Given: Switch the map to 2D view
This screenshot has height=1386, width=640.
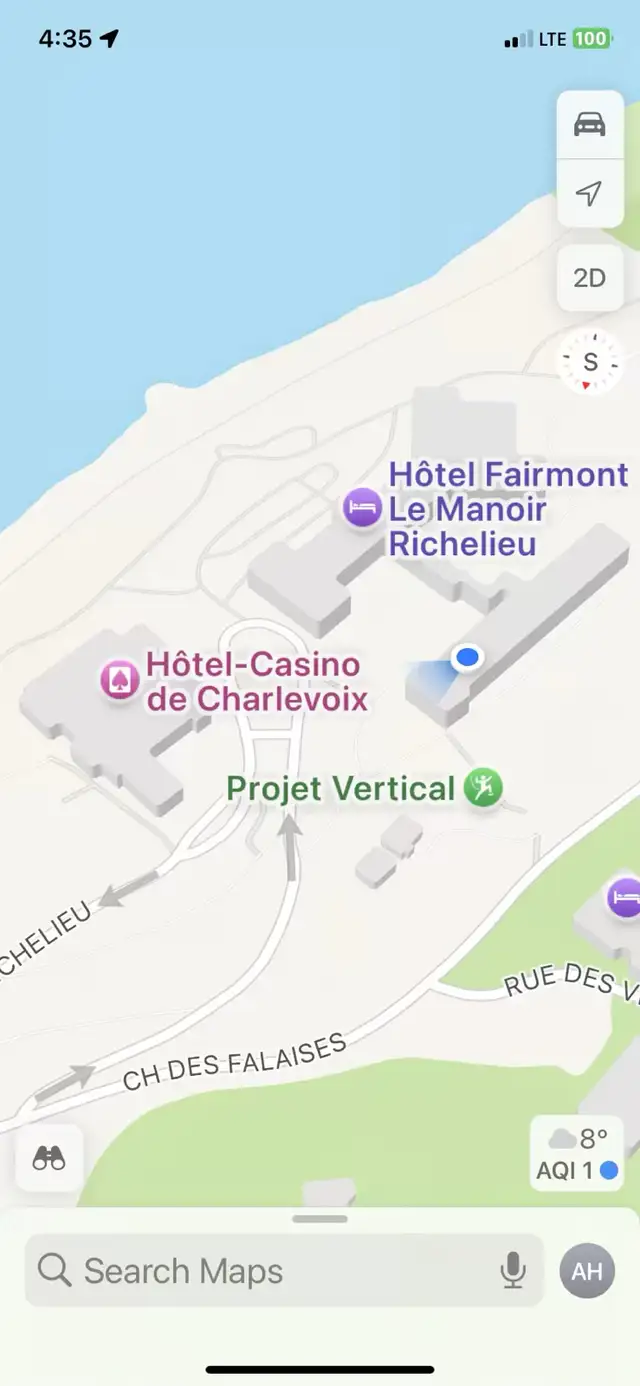Looking at the screenshot, I should point(589,277).
